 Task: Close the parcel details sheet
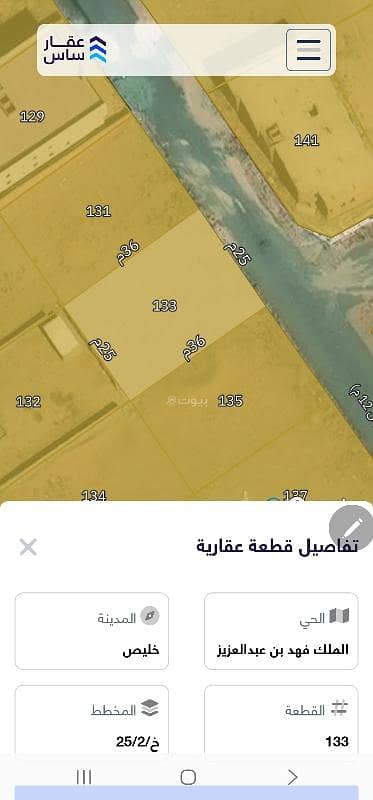pos(28,547)
